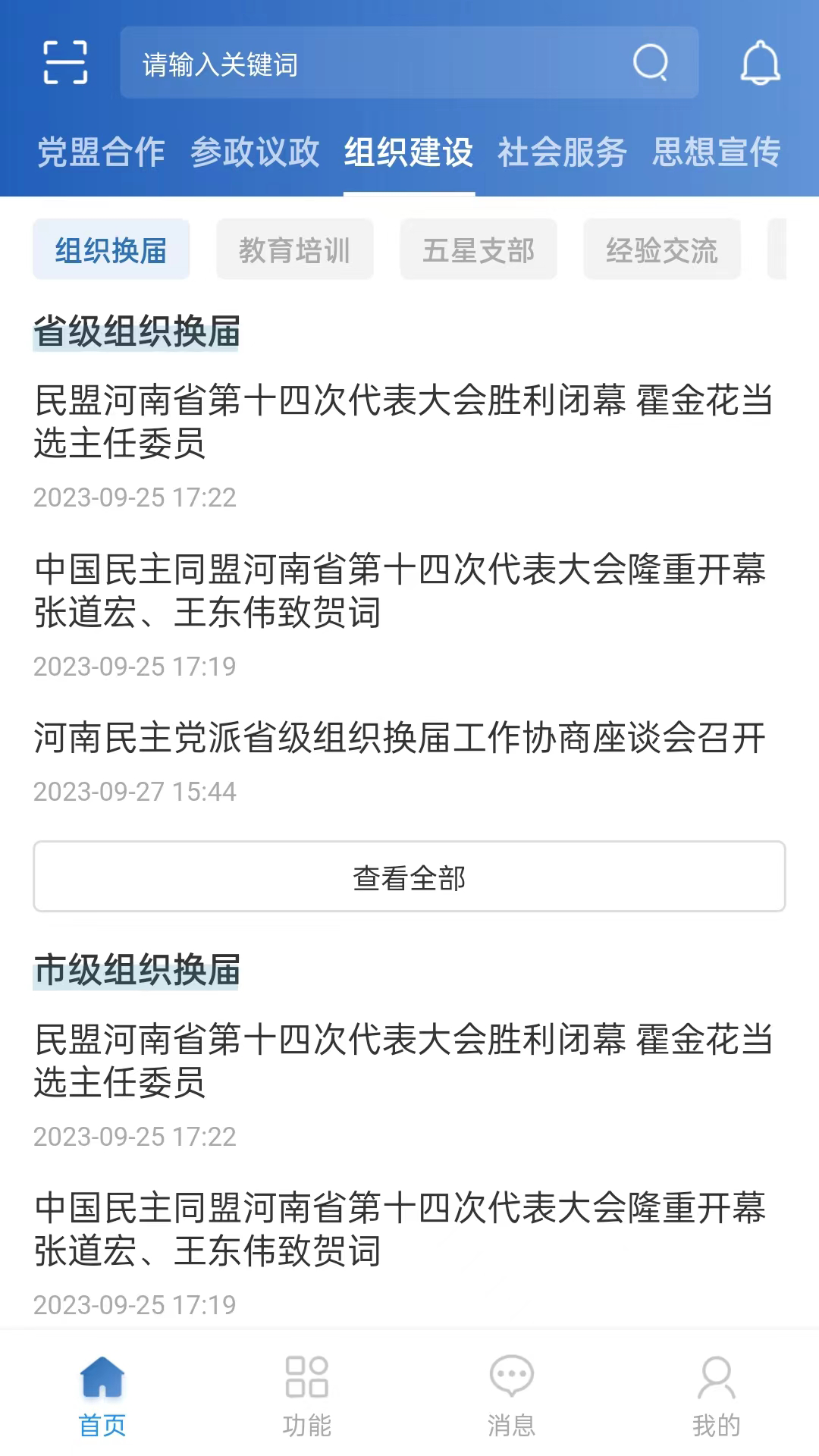Activate the 五星支部 filter chip
This screenshot has width=819, height=1456.
coord(479,250)
